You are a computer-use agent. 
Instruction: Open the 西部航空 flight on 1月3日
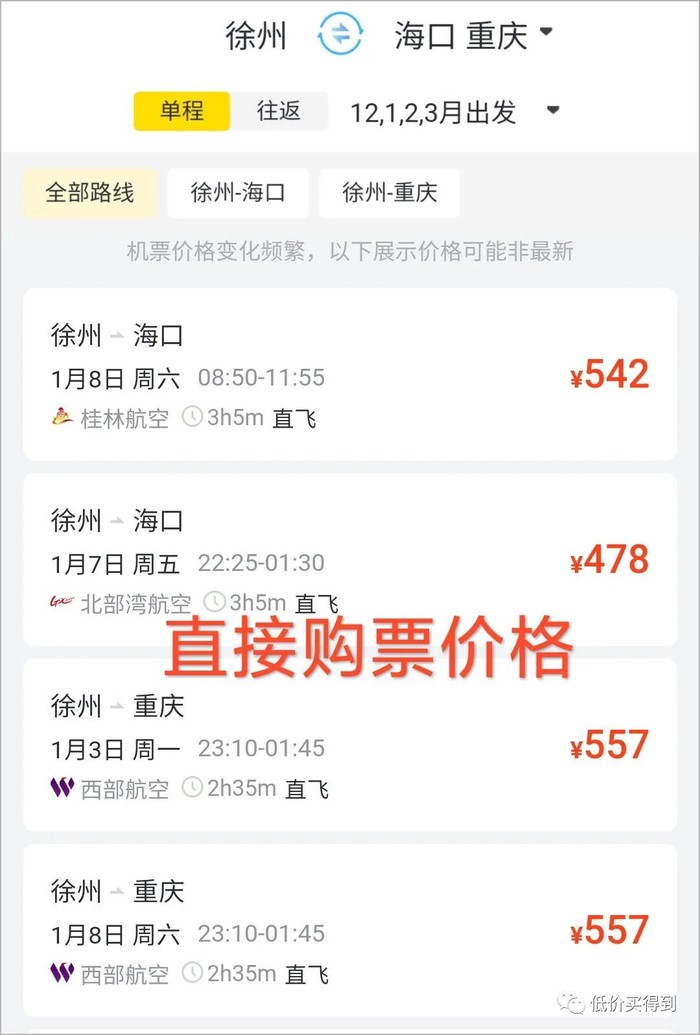[x=349, y=745]
